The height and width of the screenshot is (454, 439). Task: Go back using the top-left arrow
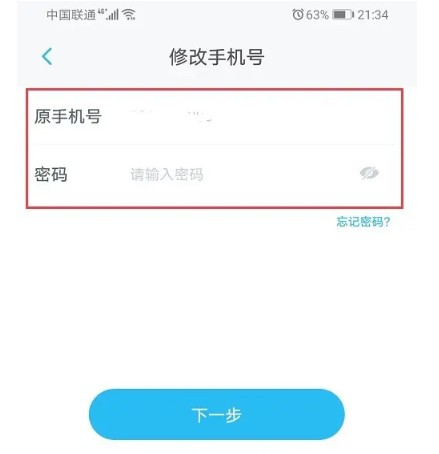click(x=47, y=56)
